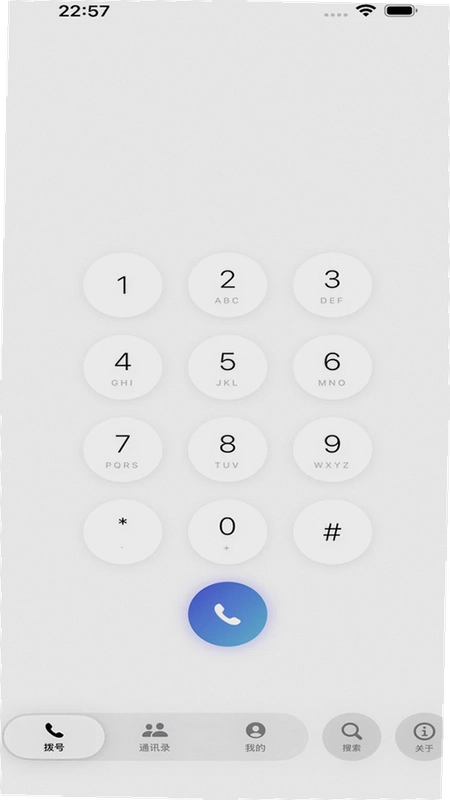
Task: Enter digit 9 WXYZ
Action: click(x=332, y=449)
